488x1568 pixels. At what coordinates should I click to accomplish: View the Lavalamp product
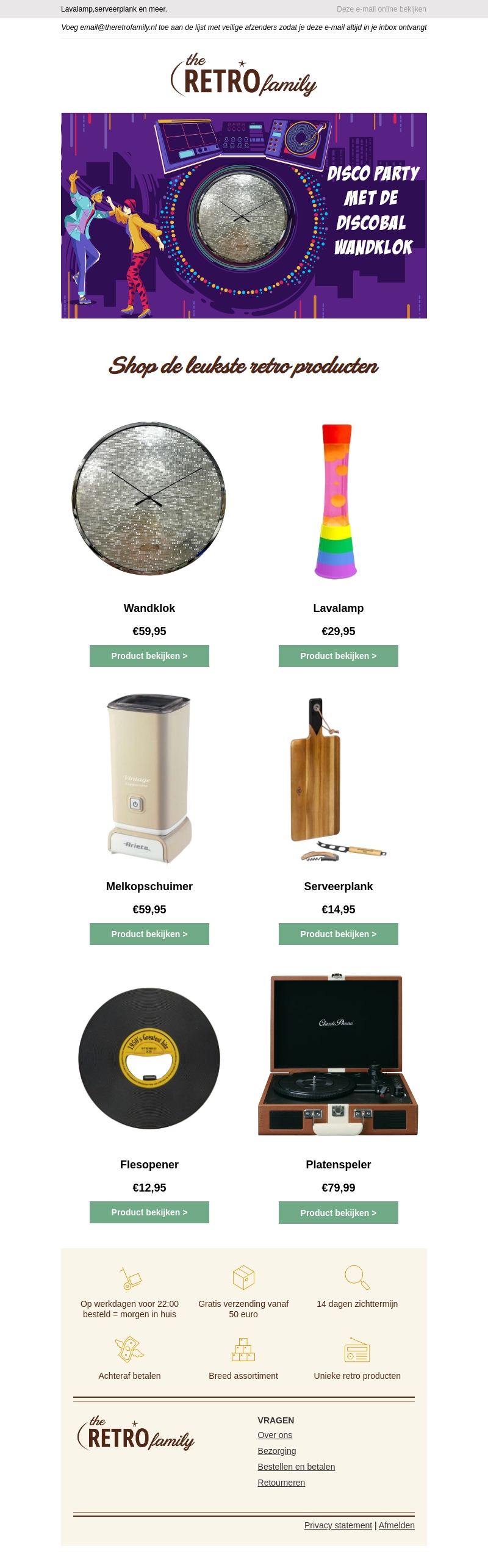pos(339,656)
